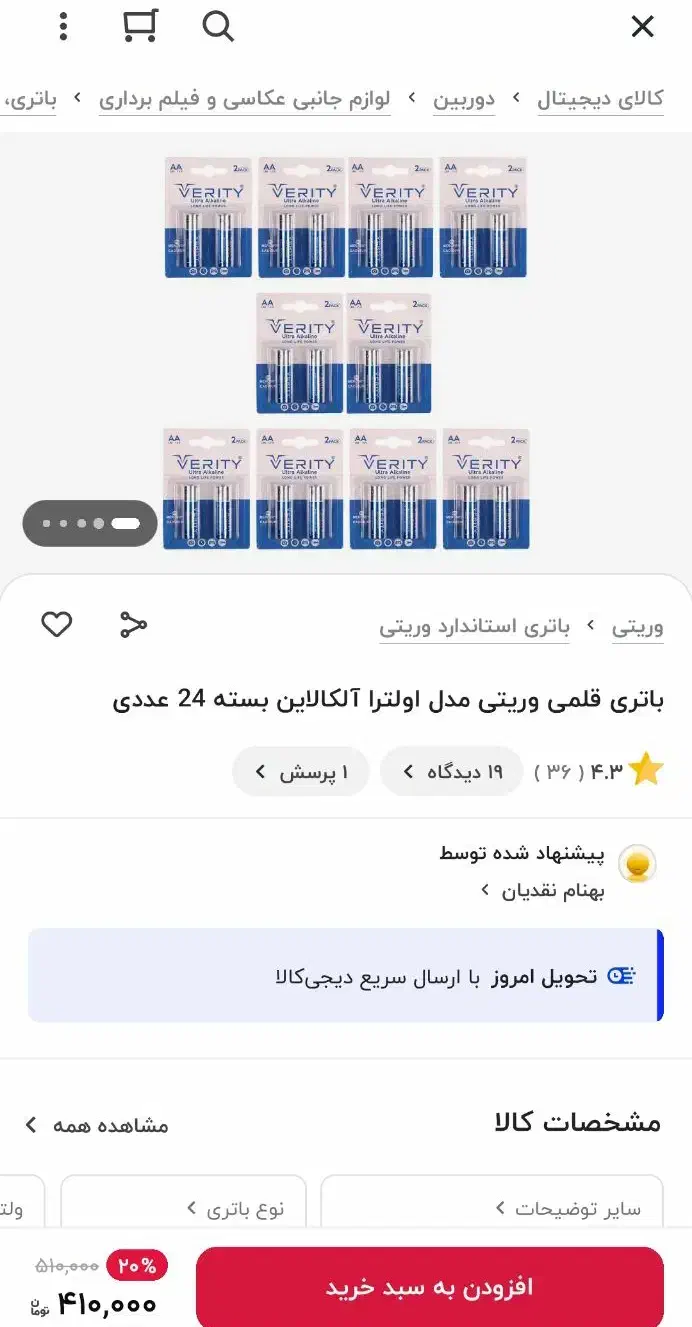692x1327 pixels.
Task: Open the Verity battery product image
Action: (345, 353)
